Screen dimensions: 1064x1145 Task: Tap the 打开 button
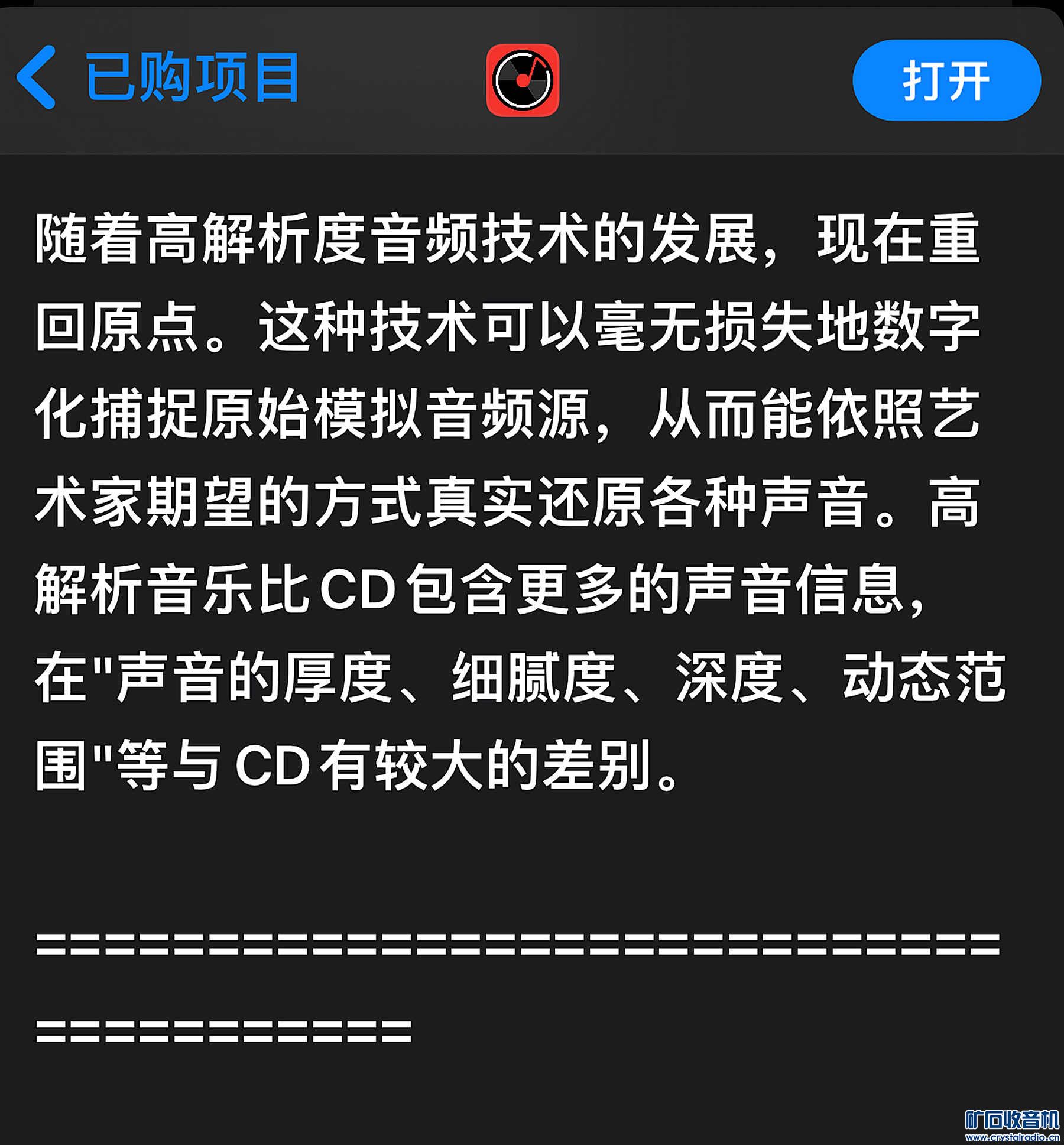coord(946,80)
